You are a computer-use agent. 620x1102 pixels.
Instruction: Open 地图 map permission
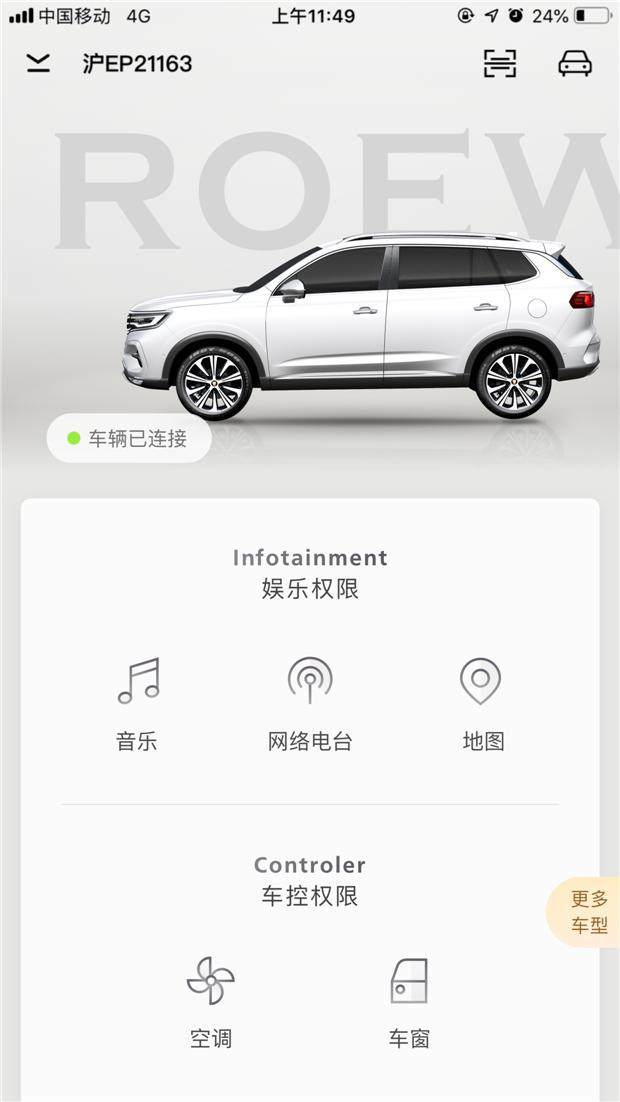tap(482, 704)
